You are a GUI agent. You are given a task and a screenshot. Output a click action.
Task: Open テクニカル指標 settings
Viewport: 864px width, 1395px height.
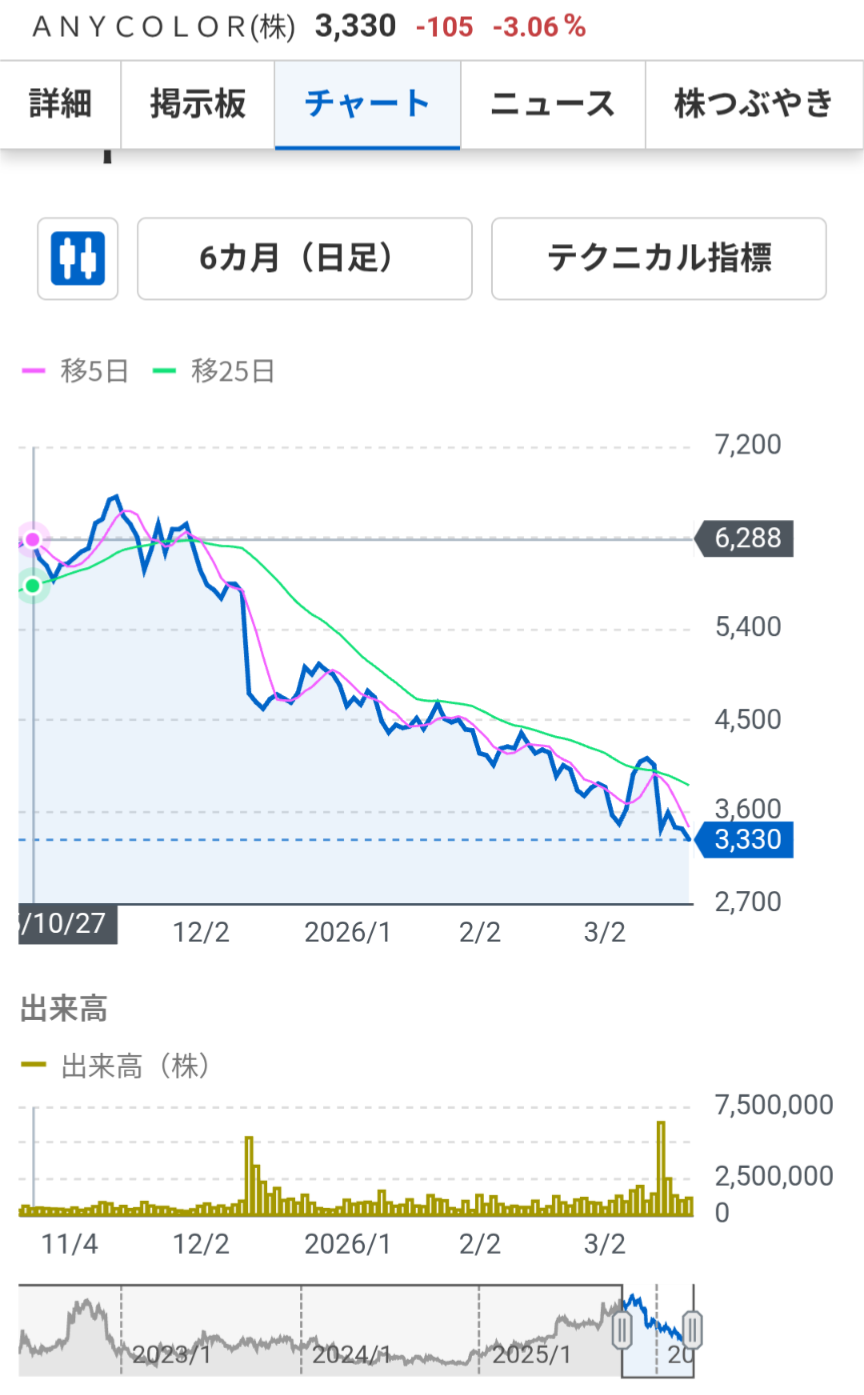pyautogui.click(x=658, y=259)
